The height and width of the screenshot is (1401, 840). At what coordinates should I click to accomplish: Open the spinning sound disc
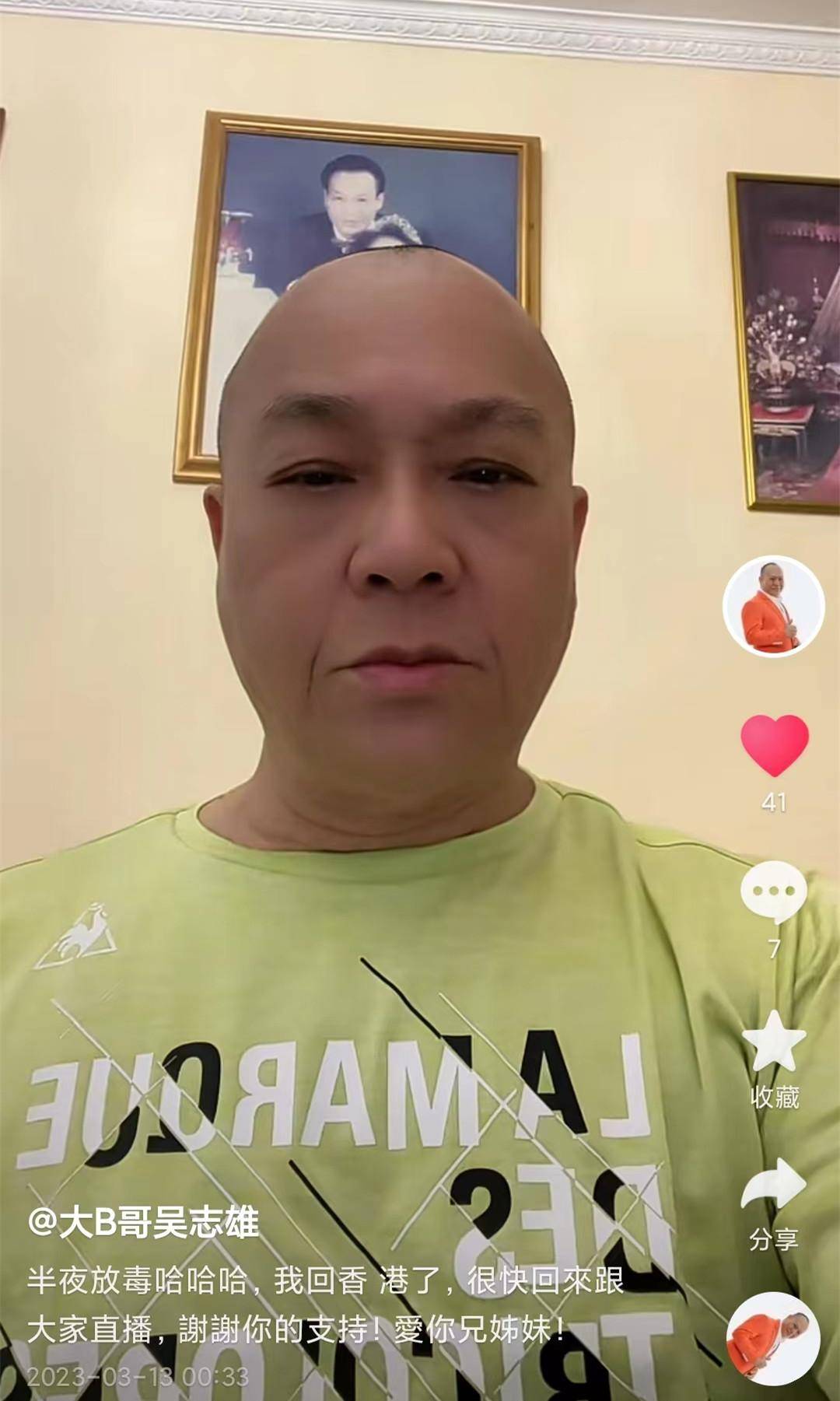(773, 1338)
